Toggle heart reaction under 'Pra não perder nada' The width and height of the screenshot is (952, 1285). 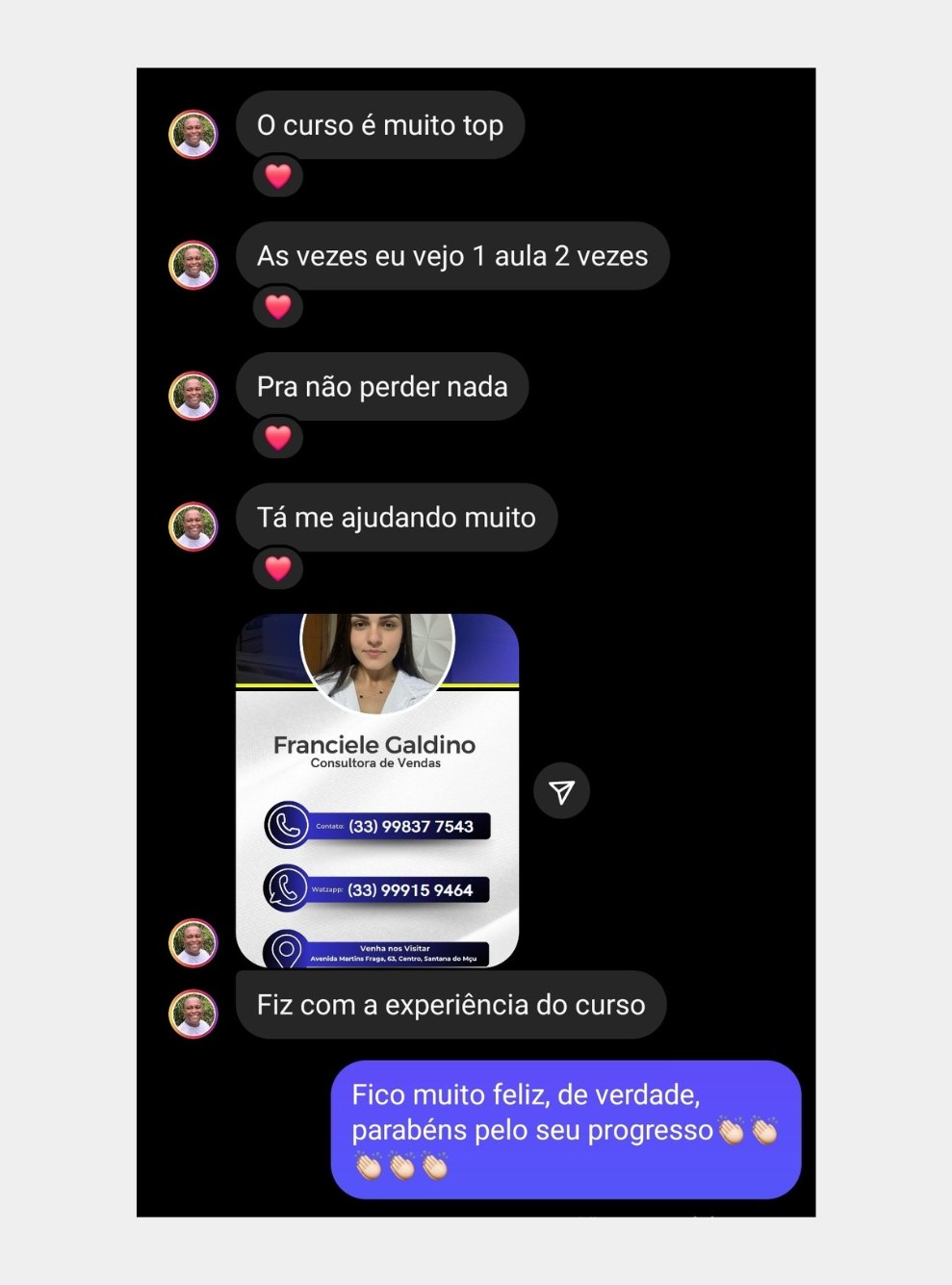(277, 438)
